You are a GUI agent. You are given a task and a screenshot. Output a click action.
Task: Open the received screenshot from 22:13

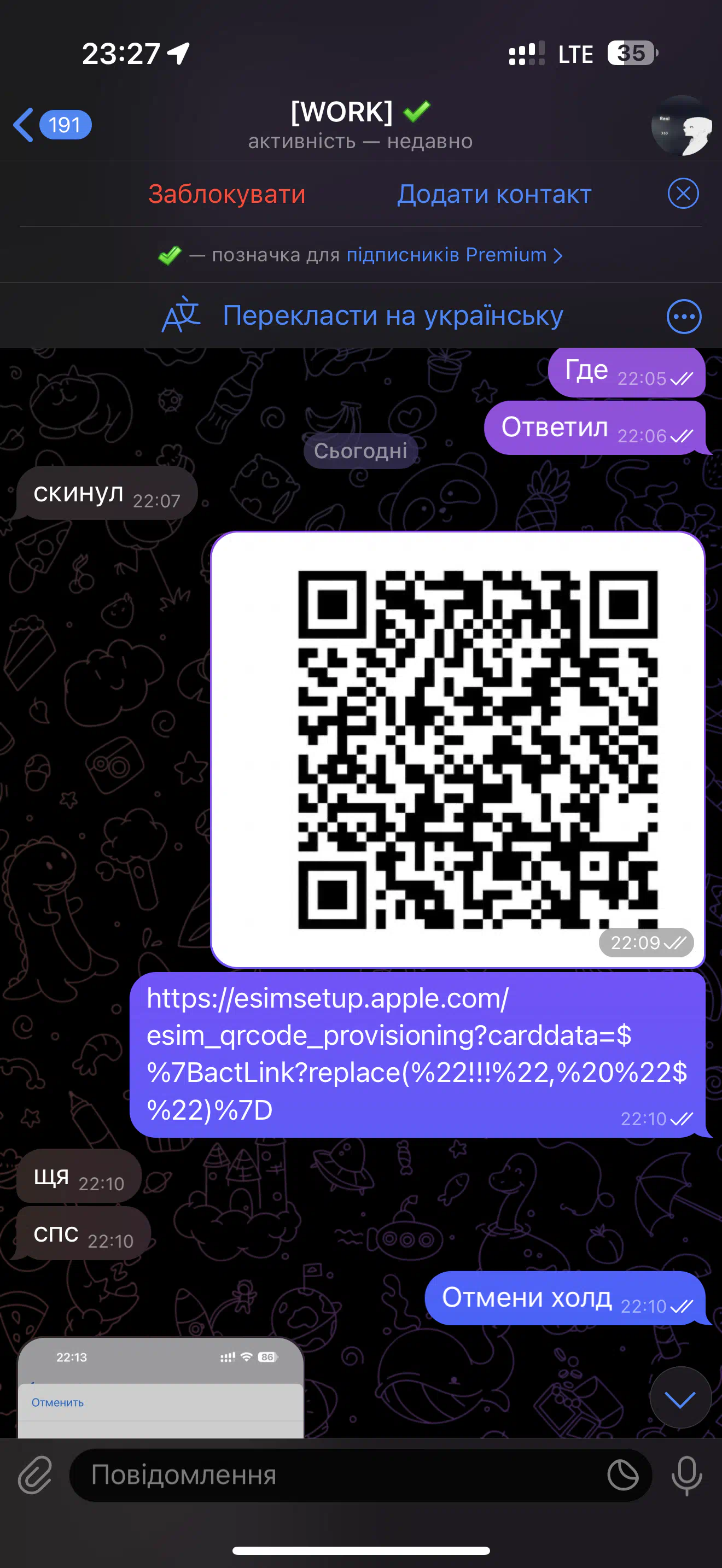[161, 1389]
